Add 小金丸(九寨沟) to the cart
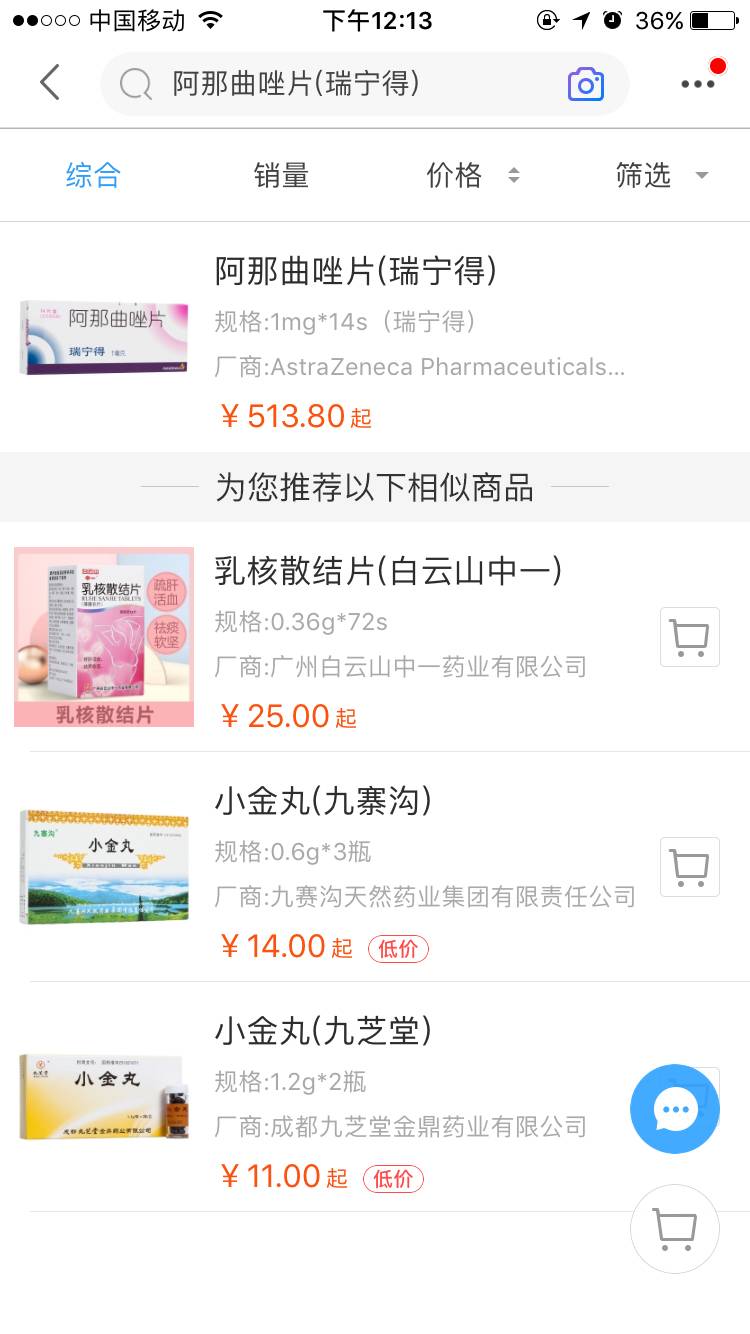This screenshot has width=750, height=1334. [x=689, y=867]
